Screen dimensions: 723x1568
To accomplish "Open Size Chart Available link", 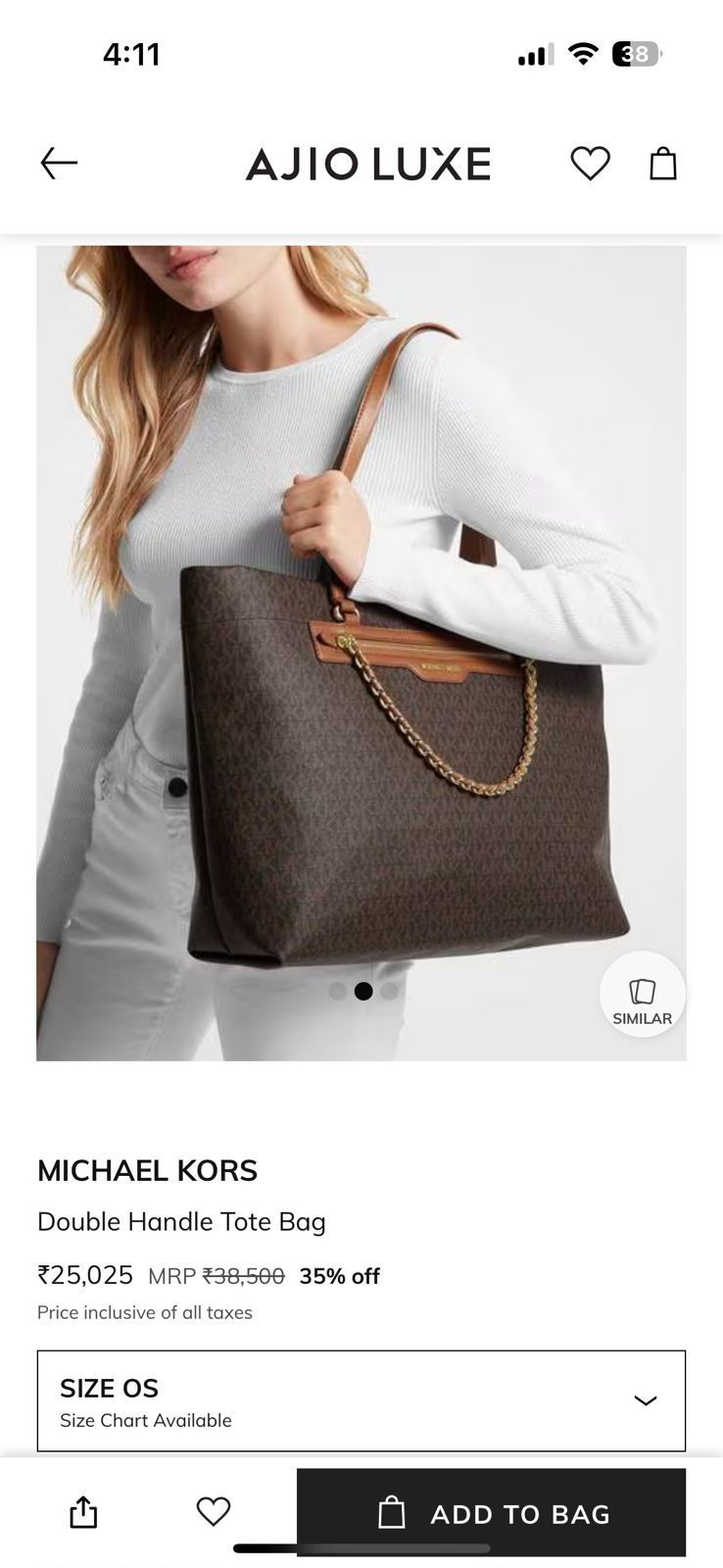I will coord(145,1419).
